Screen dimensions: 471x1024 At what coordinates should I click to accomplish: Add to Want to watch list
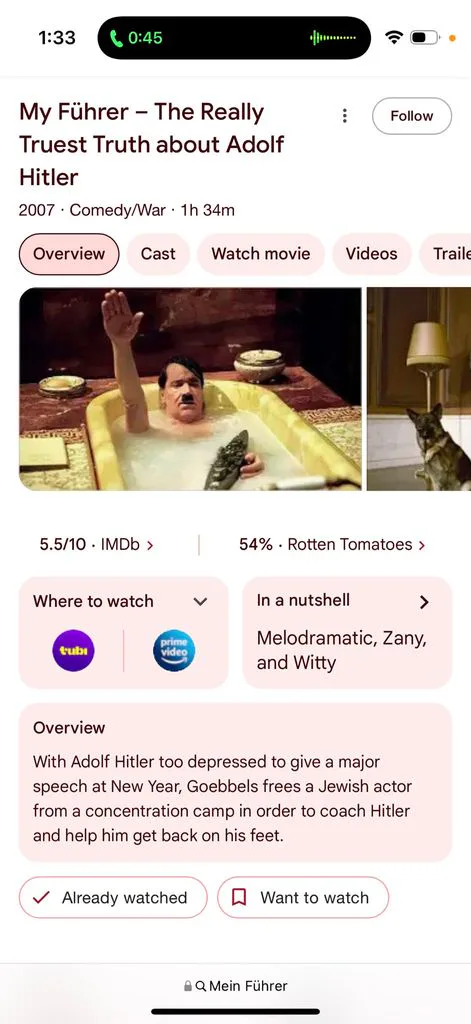click(303, 897)
